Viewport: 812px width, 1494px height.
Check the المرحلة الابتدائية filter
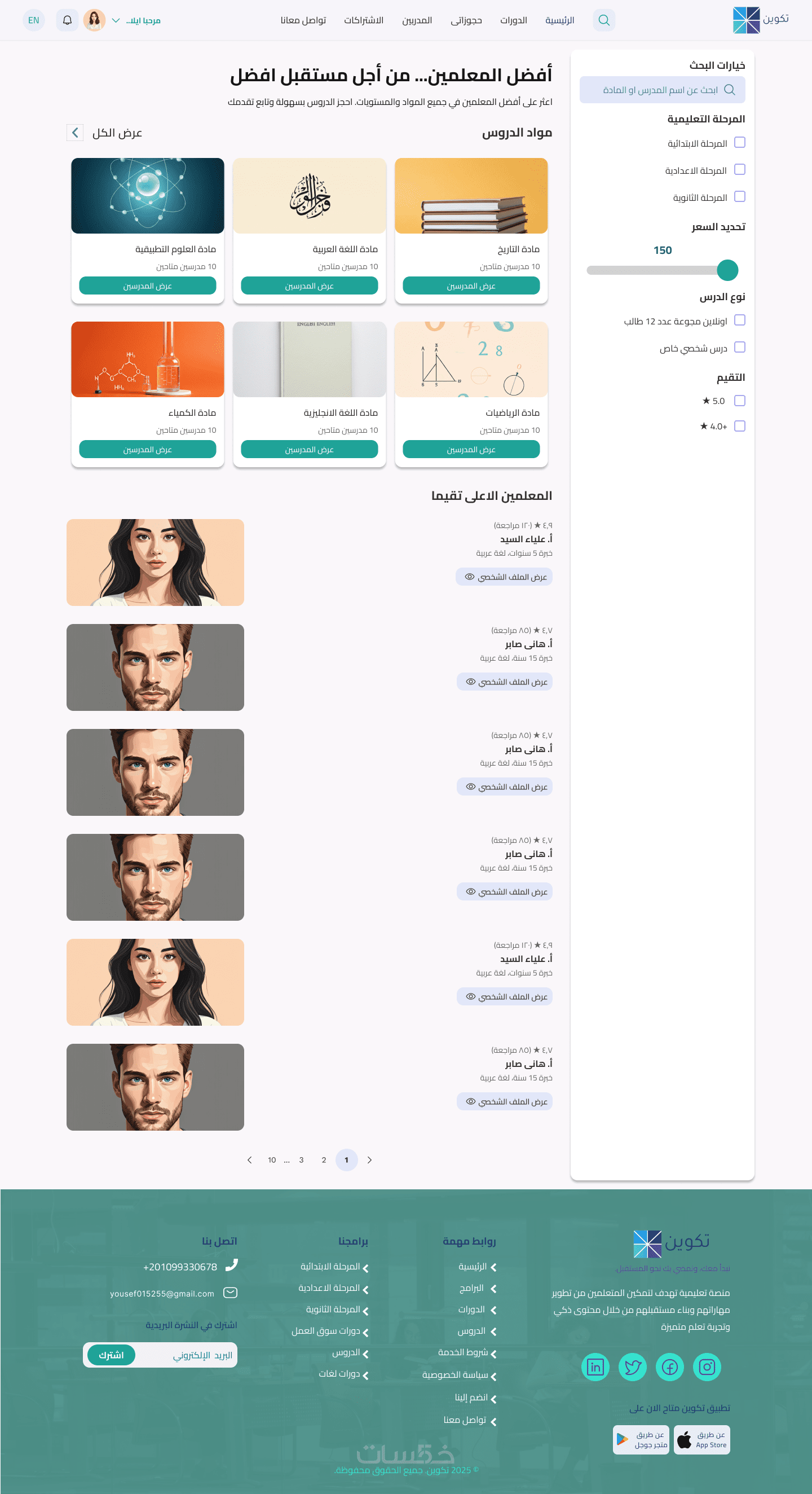click(739, 143)
